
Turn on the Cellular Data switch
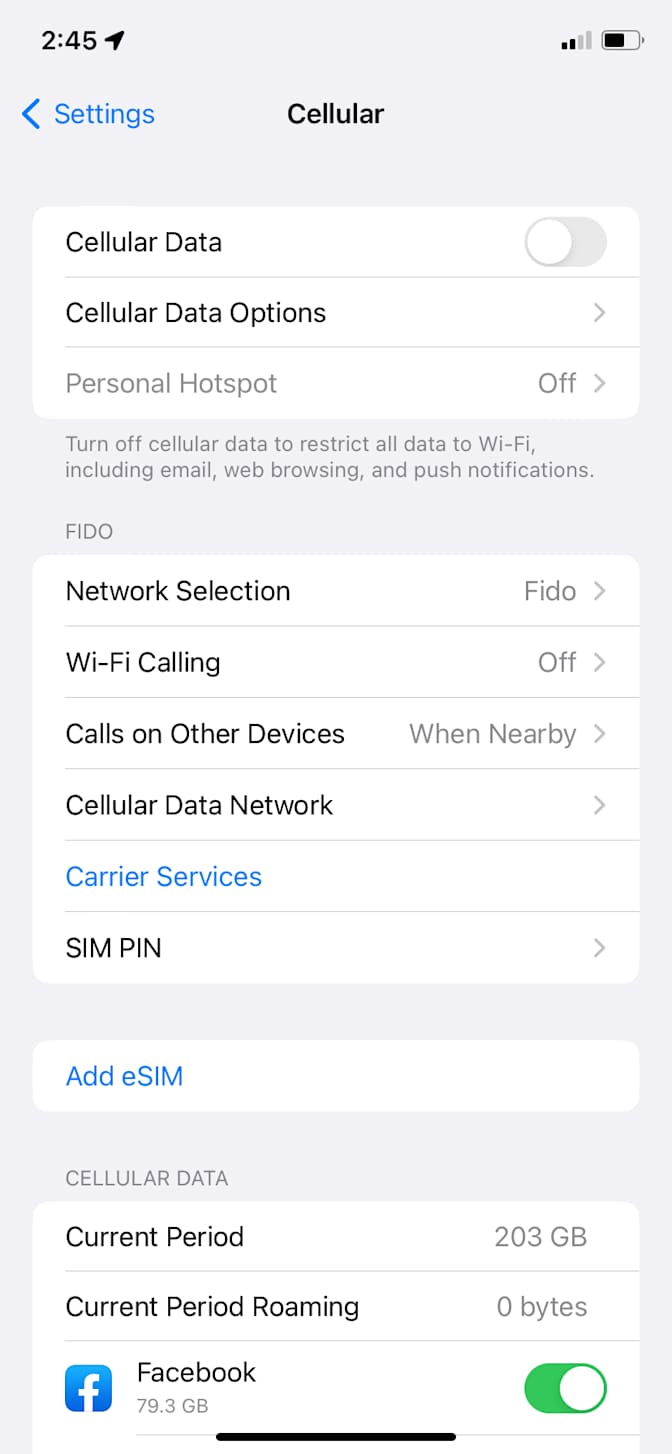(x=565, y=242)
